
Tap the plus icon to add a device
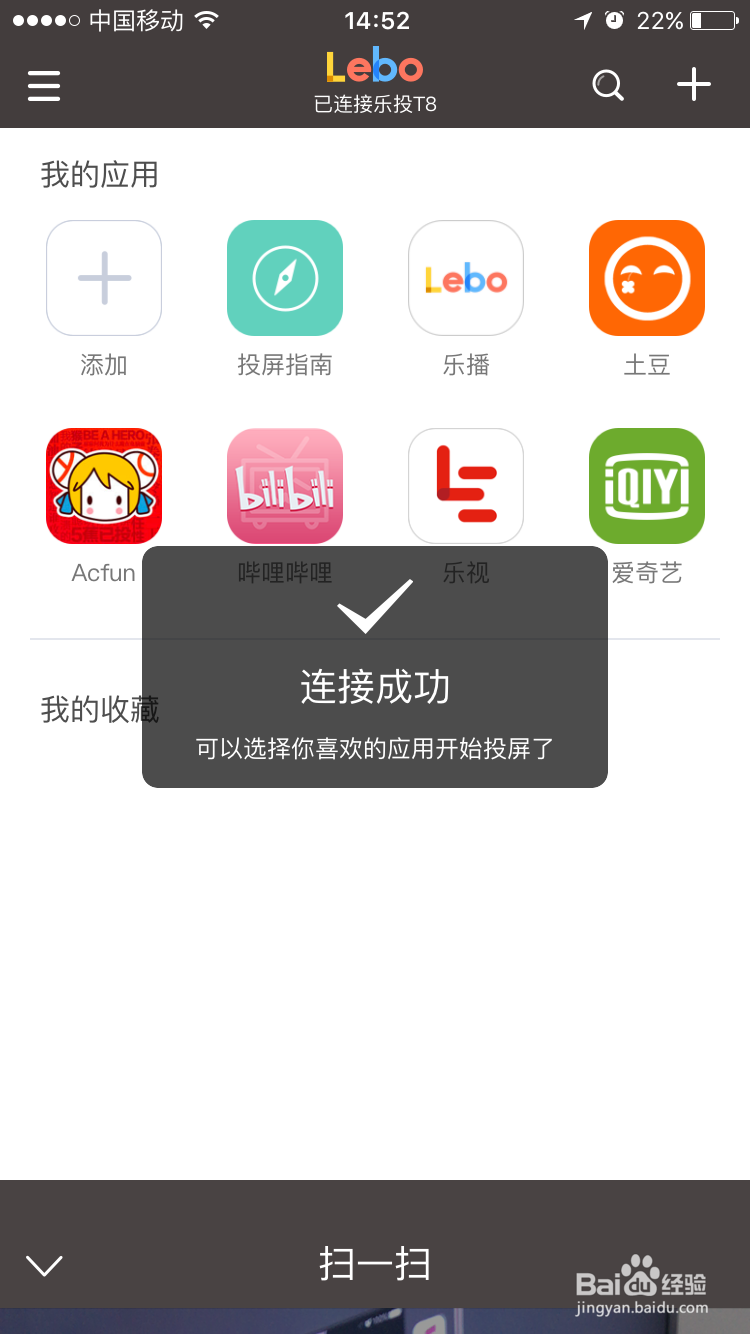pyautogui.click(x=694, y=86)
